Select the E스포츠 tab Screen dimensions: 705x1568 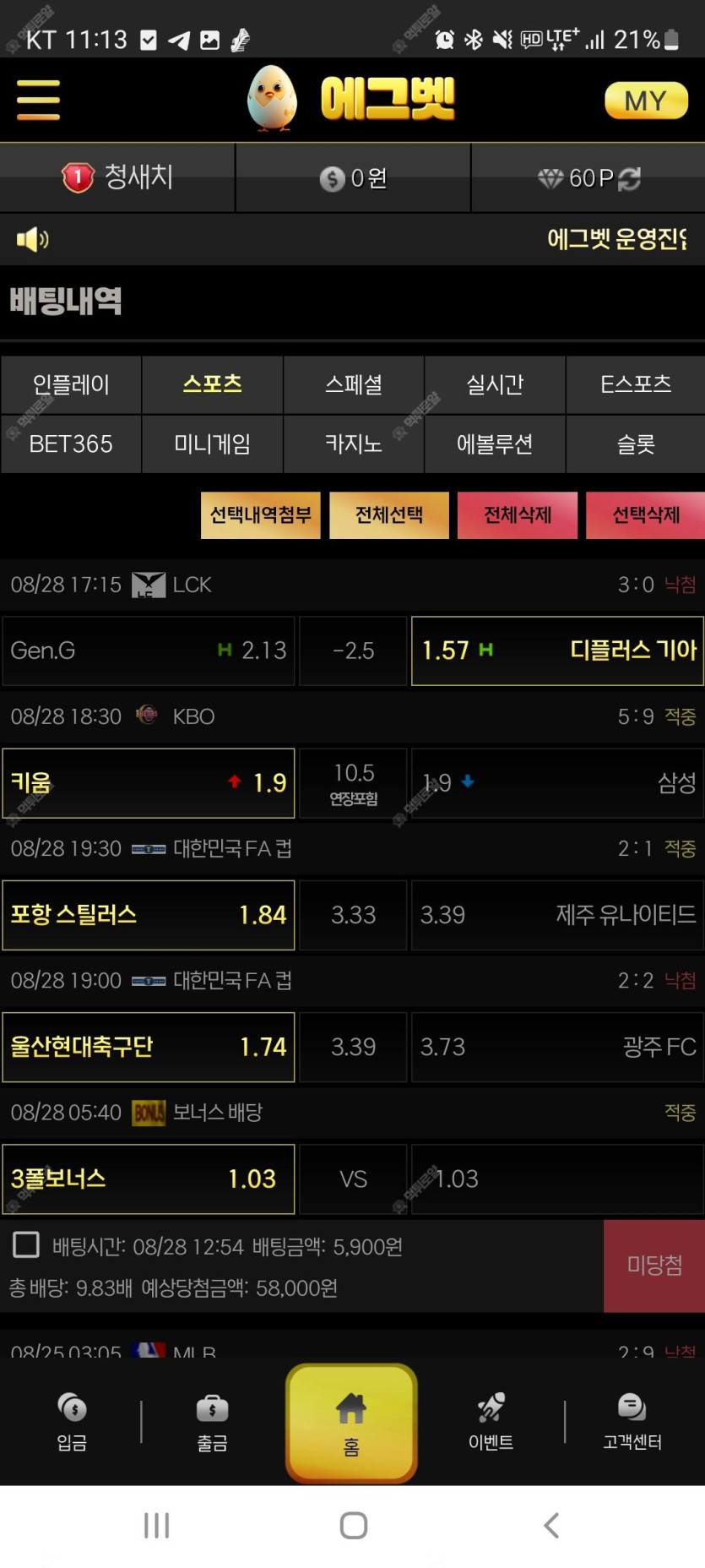tap(635, 384)
